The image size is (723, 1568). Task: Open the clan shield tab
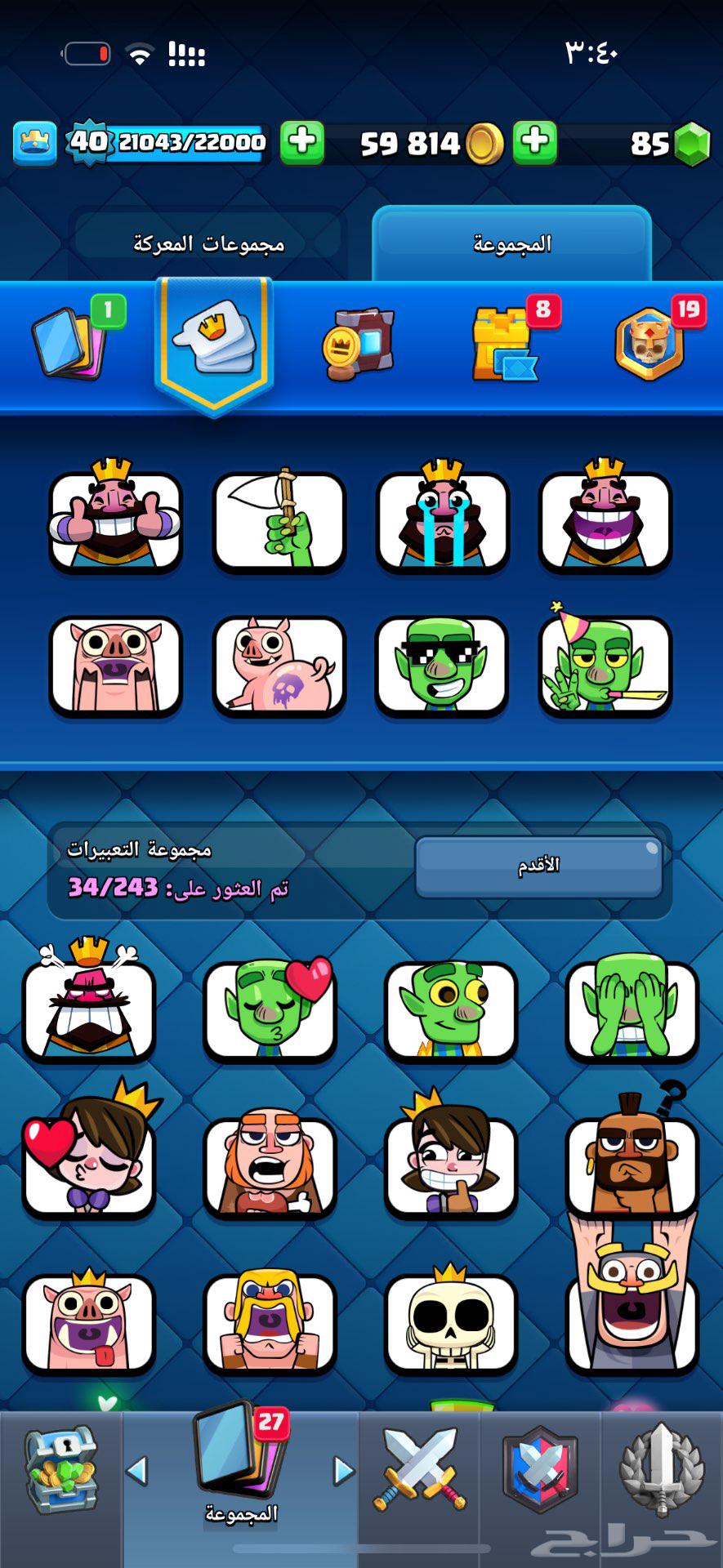coord(540,1472)
